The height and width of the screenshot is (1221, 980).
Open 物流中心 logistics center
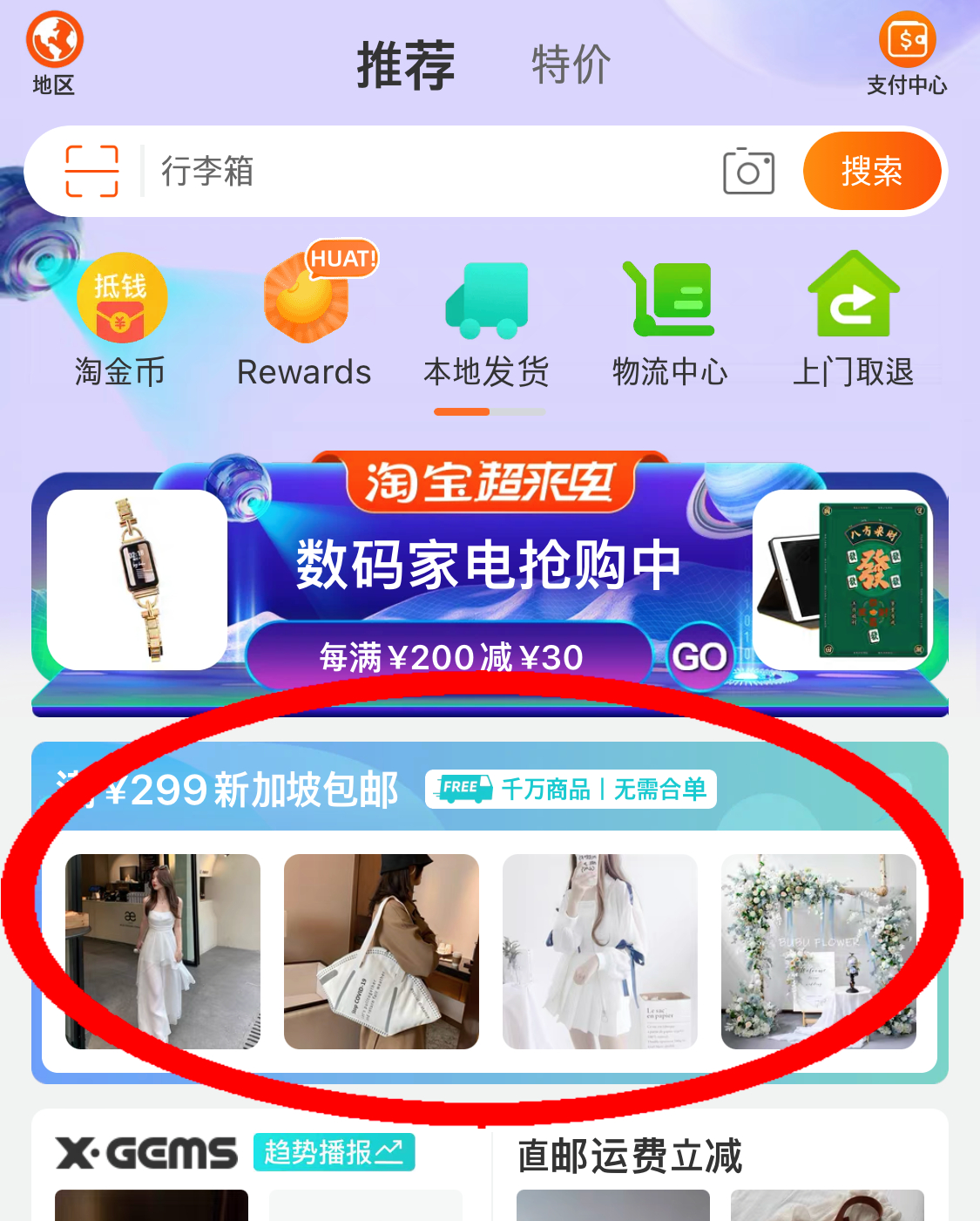coord(670,322)
